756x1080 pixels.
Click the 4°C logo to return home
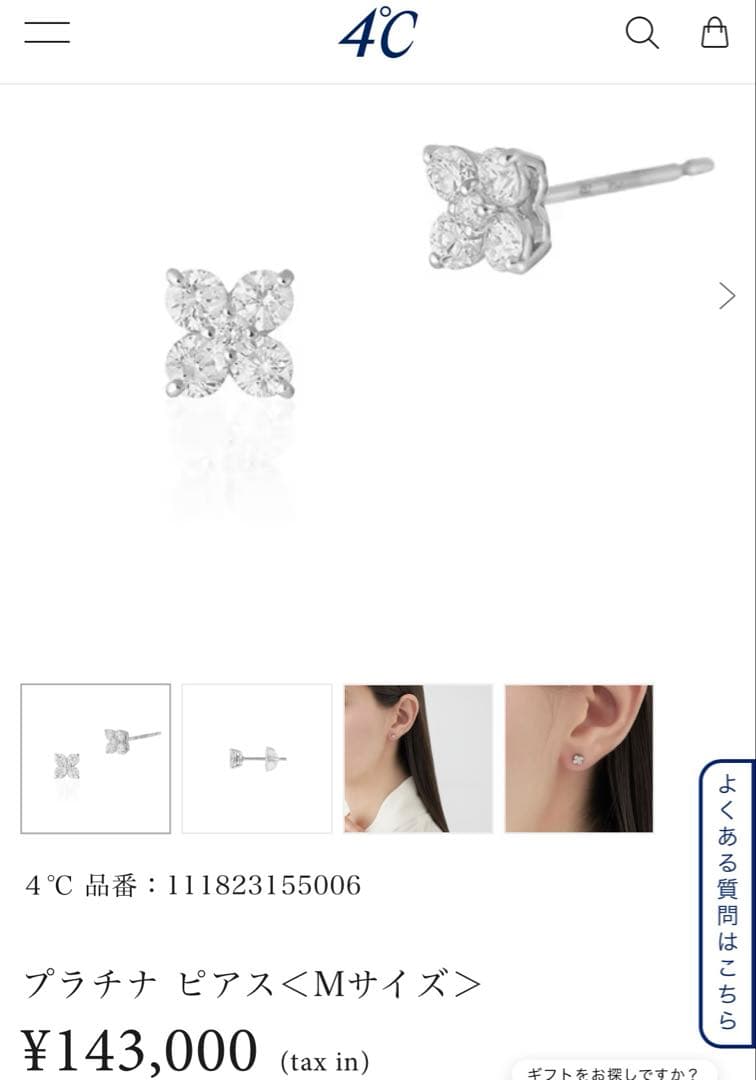tap(378, 32)
